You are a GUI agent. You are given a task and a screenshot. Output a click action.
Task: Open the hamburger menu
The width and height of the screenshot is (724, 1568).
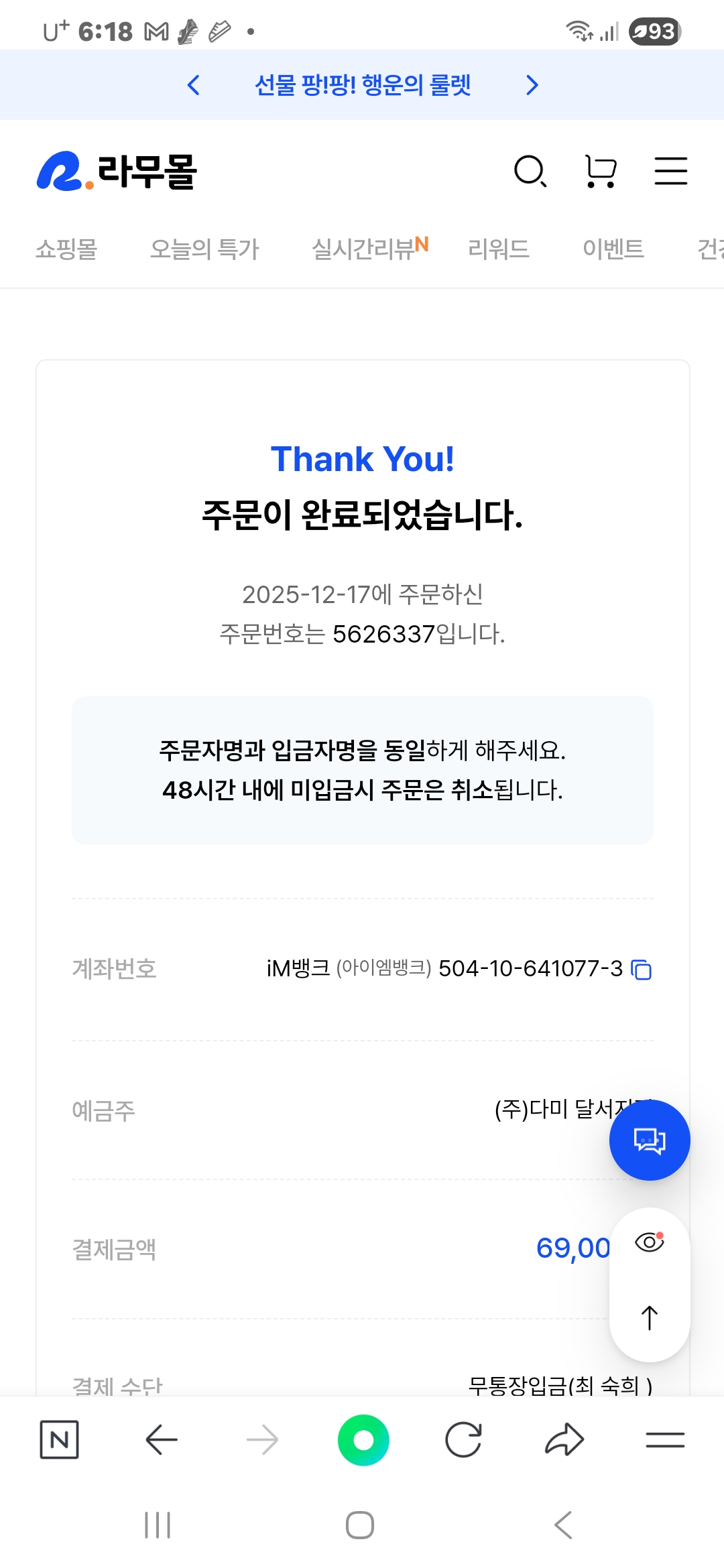point(670,172)
